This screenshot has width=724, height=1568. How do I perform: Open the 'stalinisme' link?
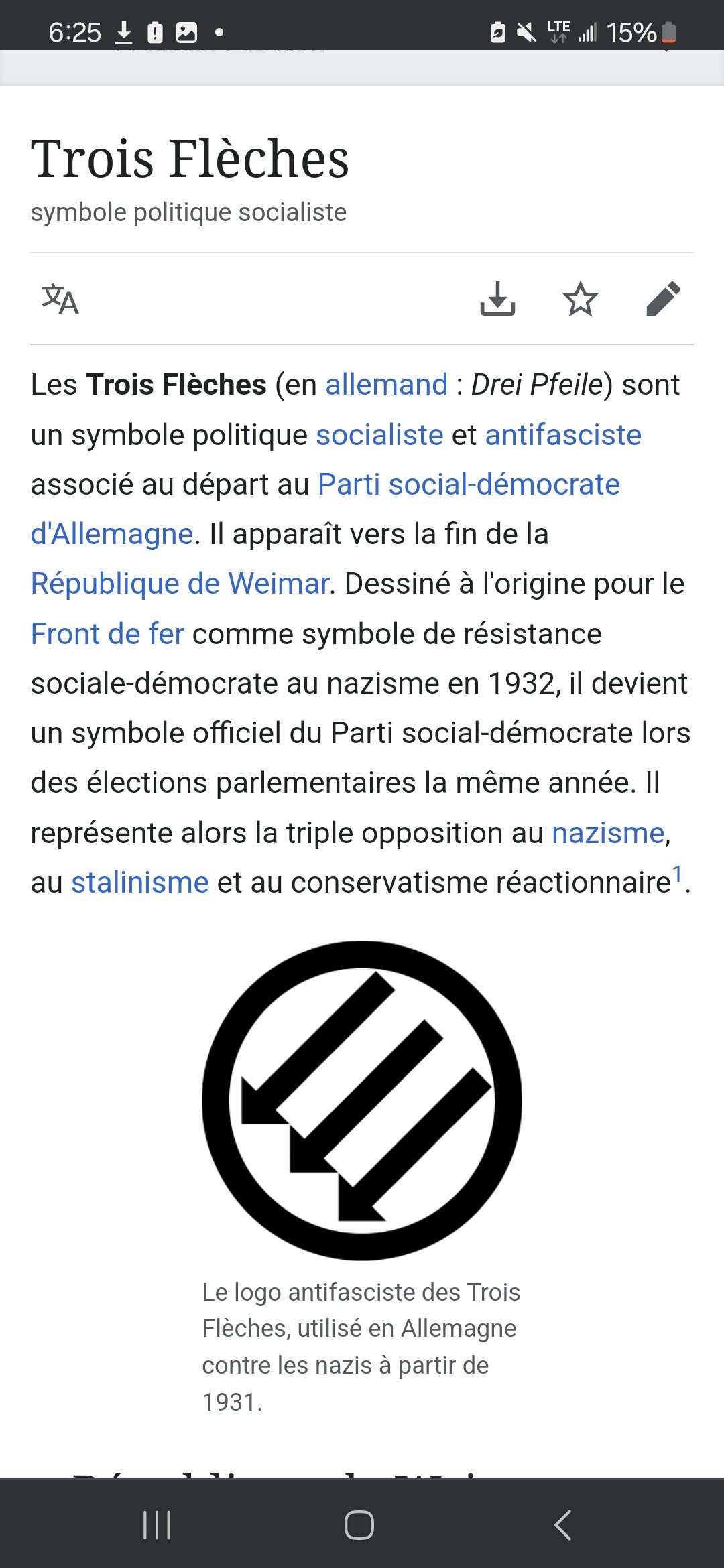[140, 883]
